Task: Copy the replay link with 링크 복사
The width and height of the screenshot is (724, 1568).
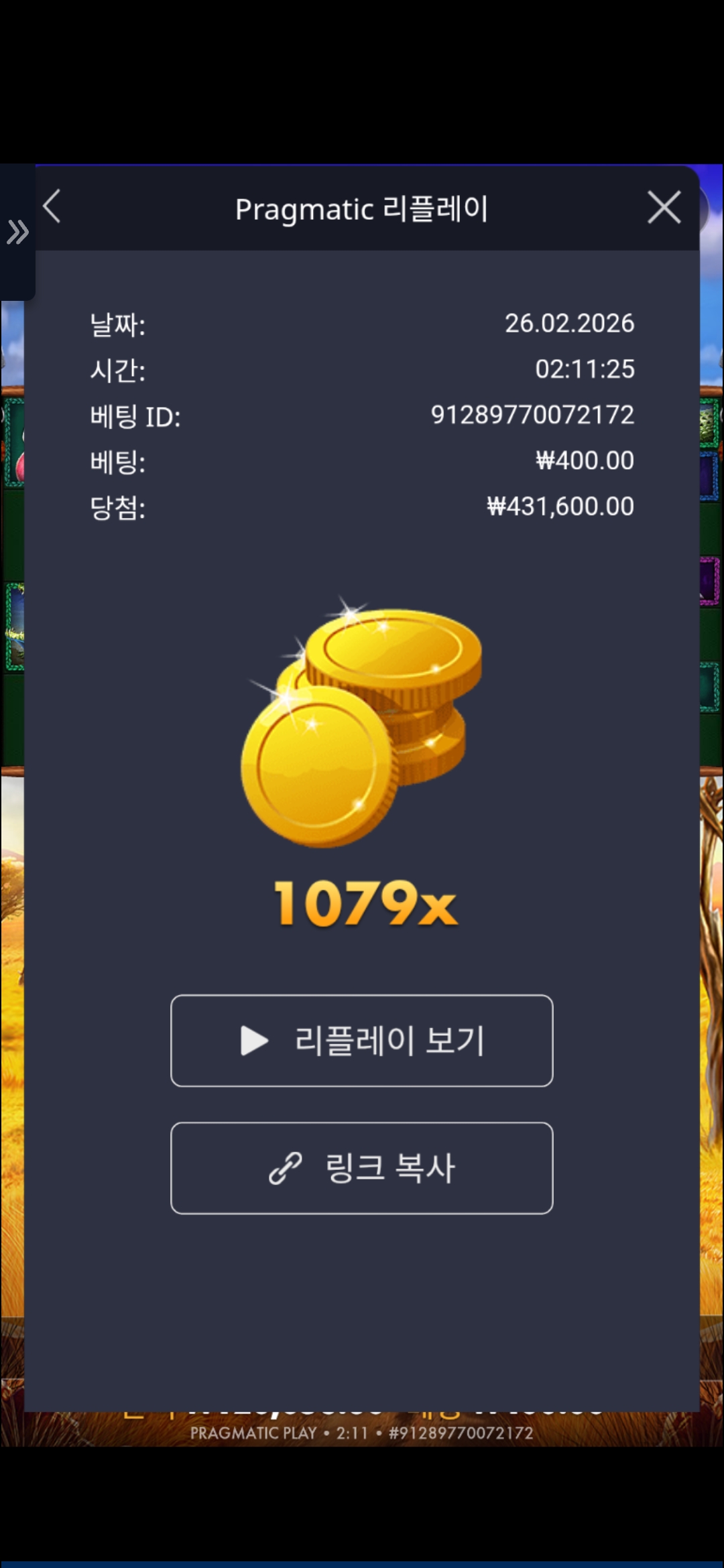Action: [362, 1168]
